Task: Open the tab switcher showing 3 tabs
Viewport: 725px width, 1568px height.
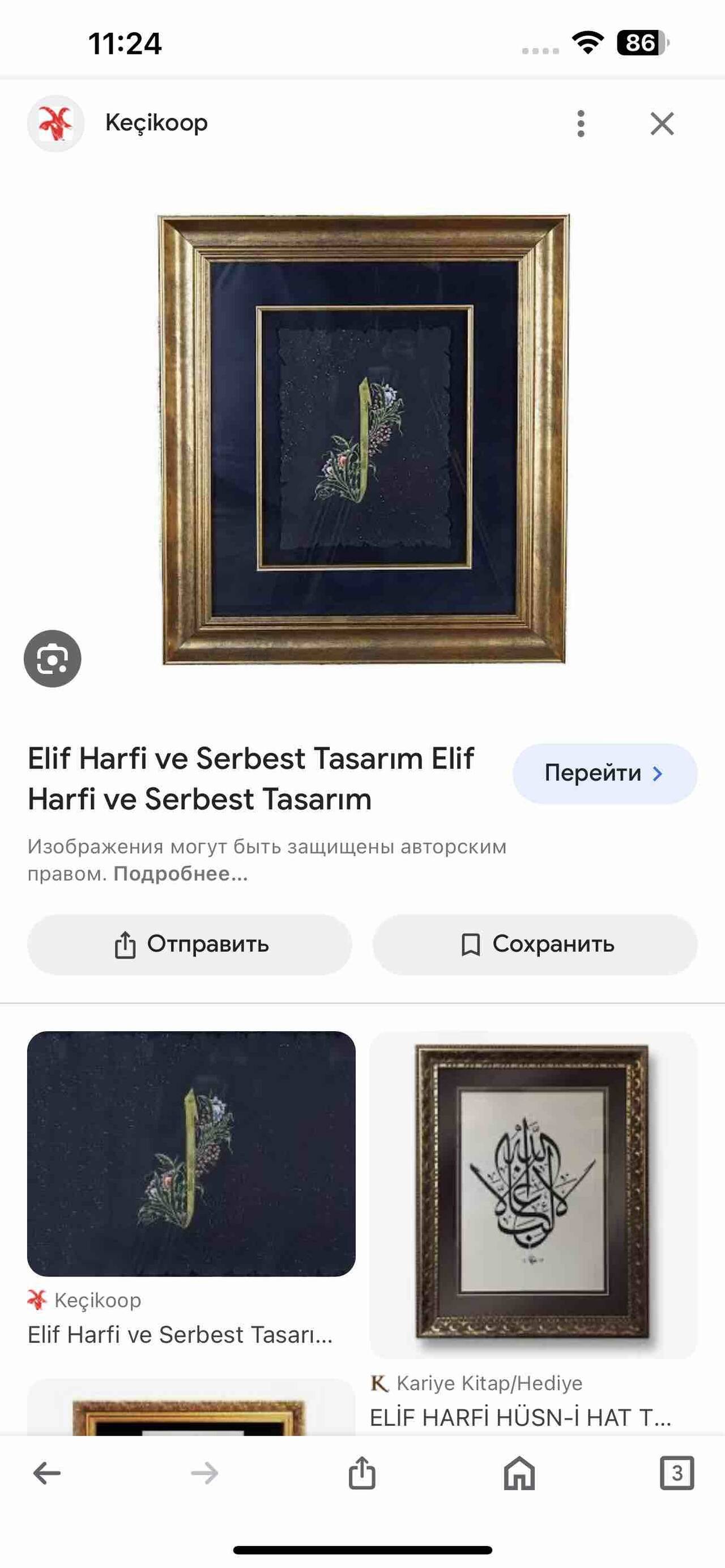Action: coord(676,1473)
